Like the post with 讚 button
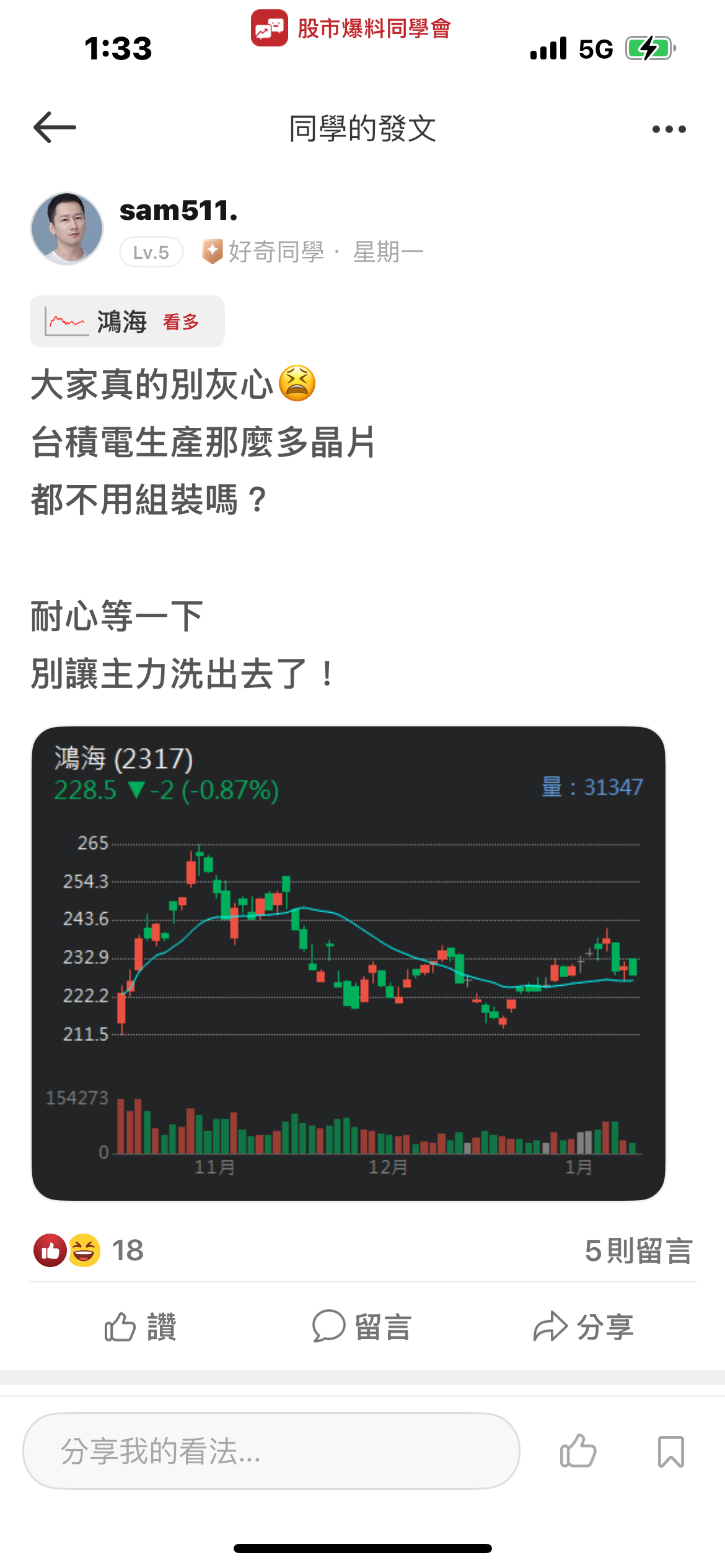Viewport: 725px width, 1568px height. pos(141,1327)
